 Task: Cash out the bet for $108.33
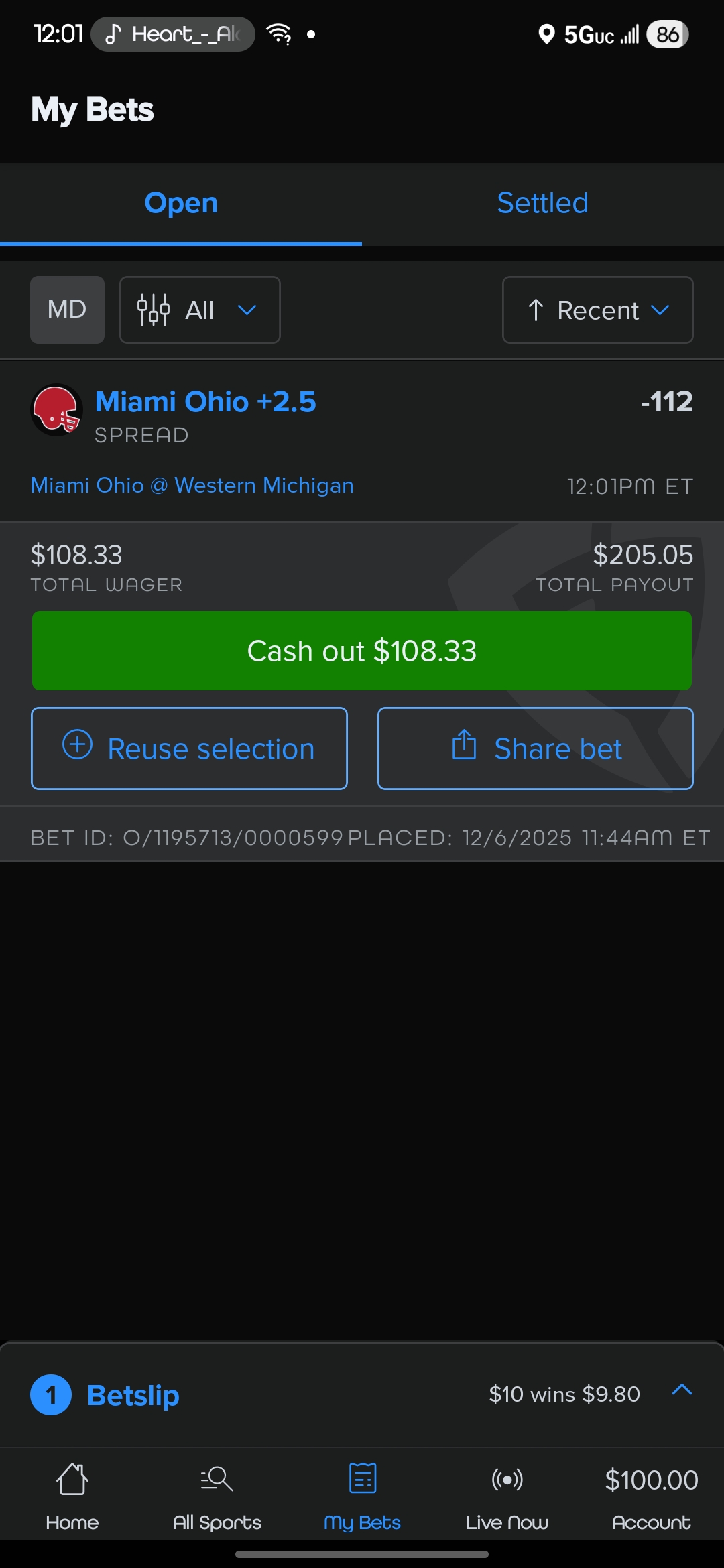click(362, 651)
